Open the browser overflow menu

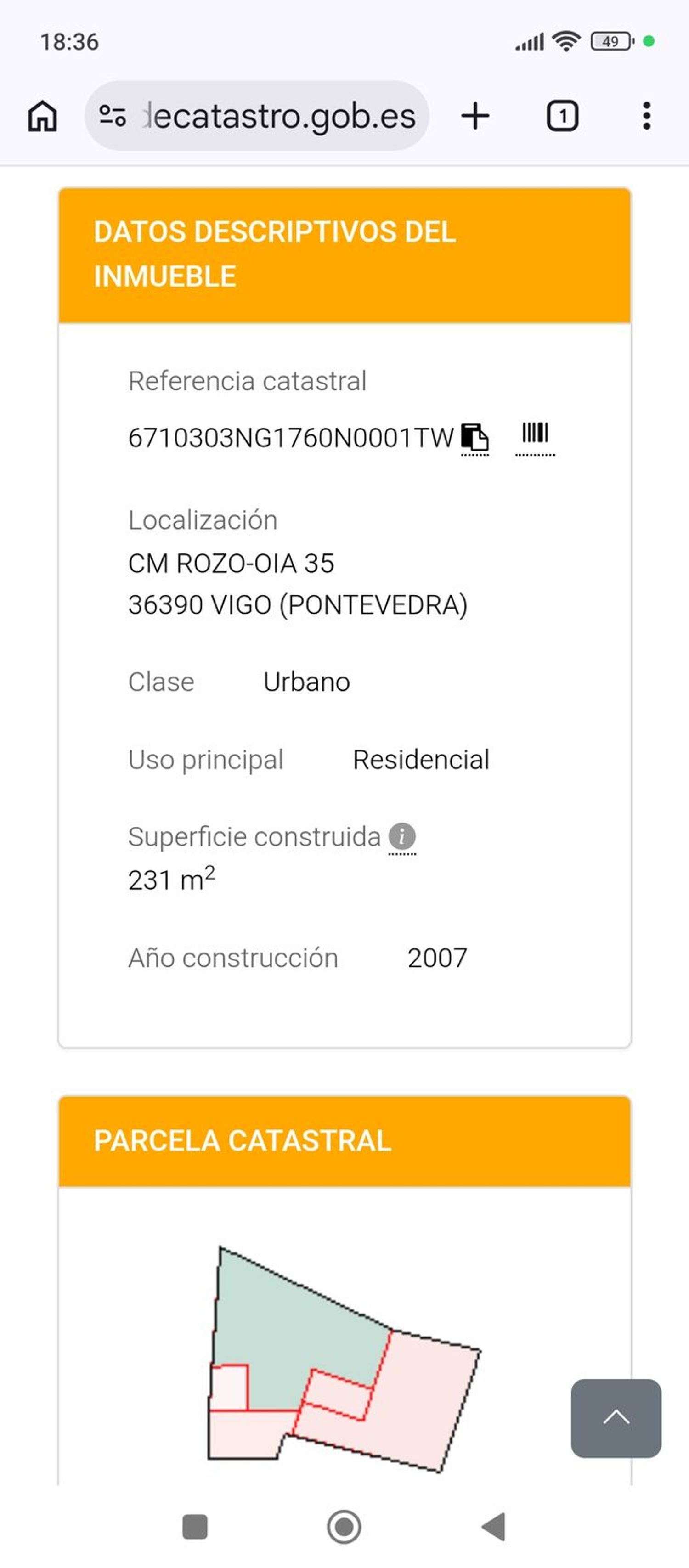(x=646, y=116)
